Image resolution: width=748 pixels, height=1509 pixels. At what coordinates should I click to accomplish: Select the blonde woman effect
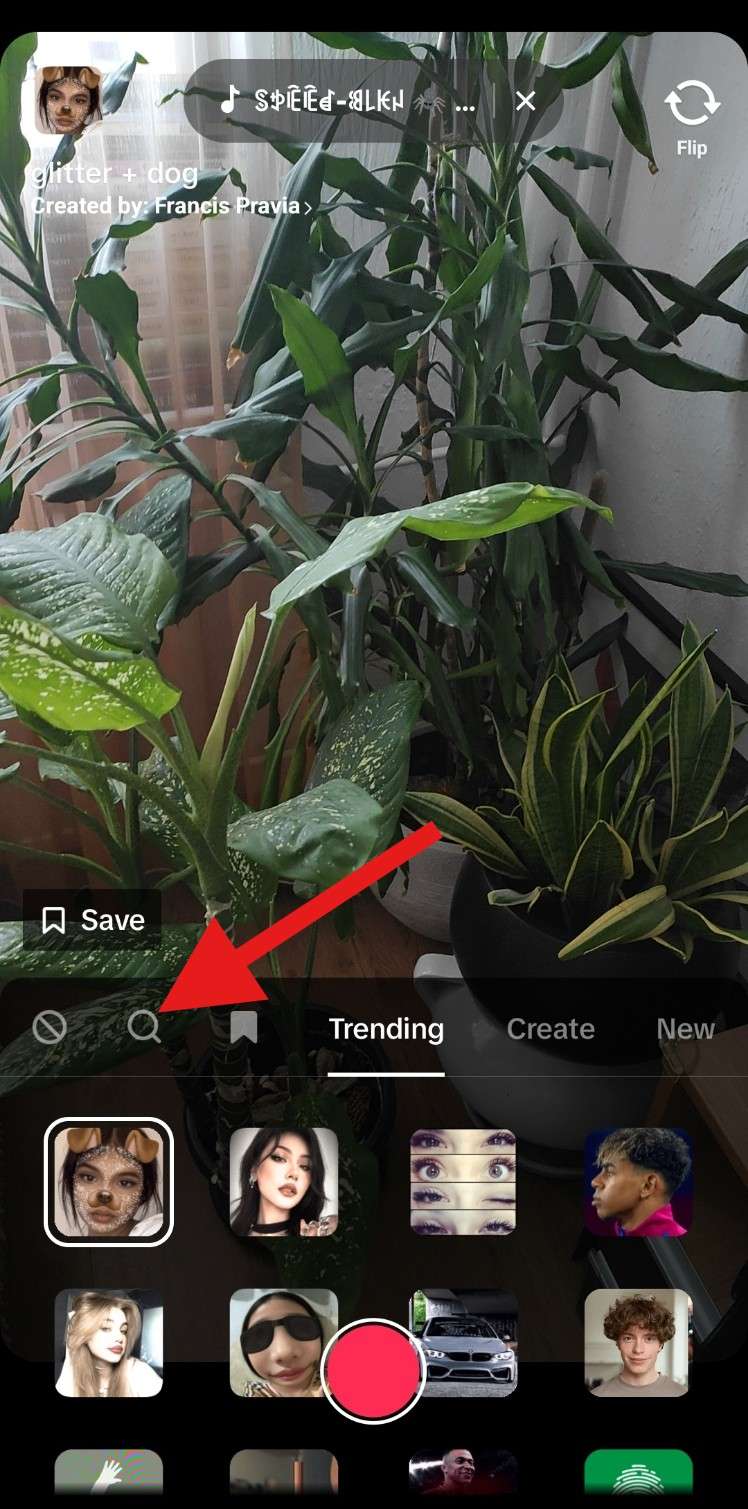pyautogui.click(x=109, y=1342)
